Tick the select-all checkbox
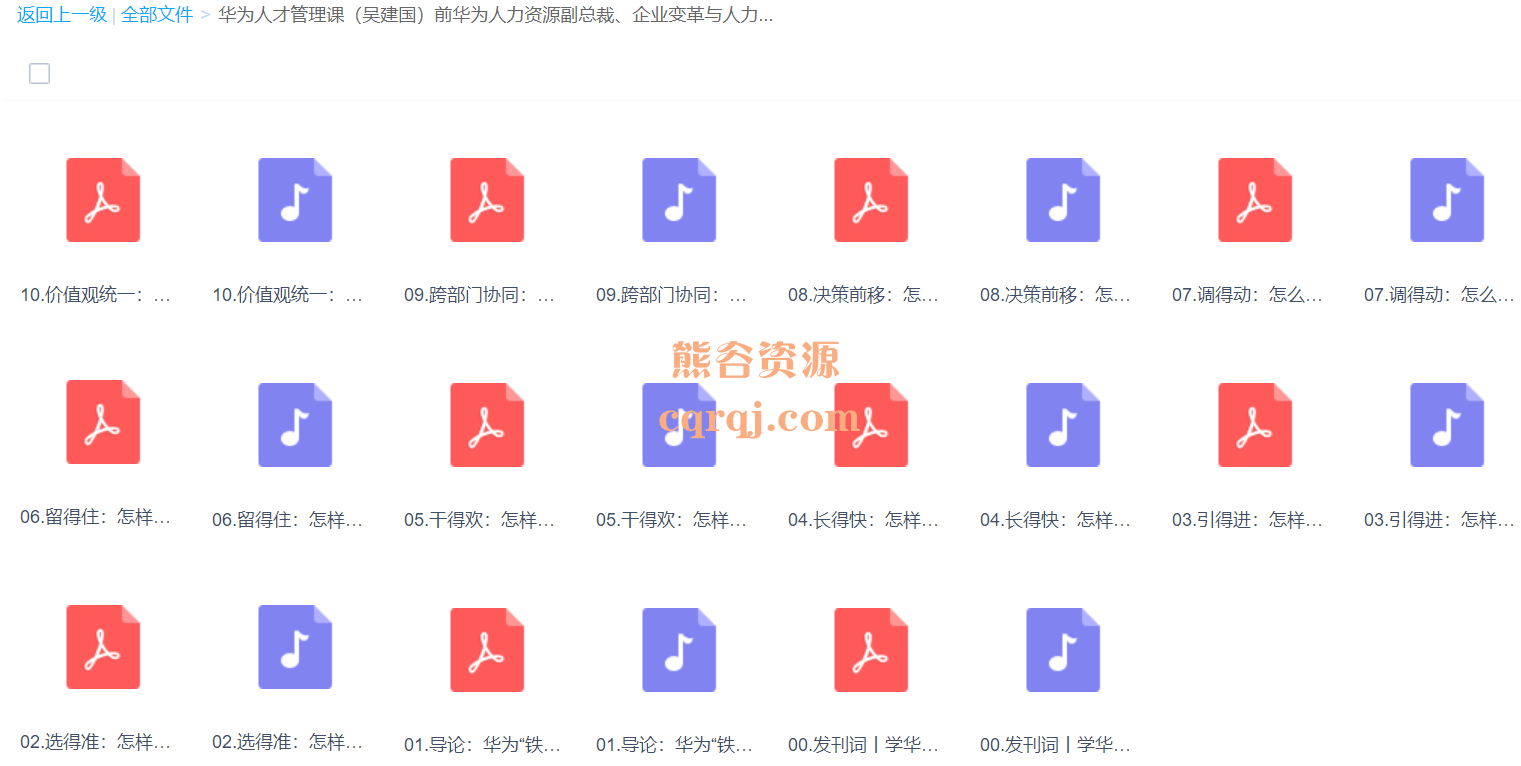The image size is (1521, 766). tap(39, 73)
